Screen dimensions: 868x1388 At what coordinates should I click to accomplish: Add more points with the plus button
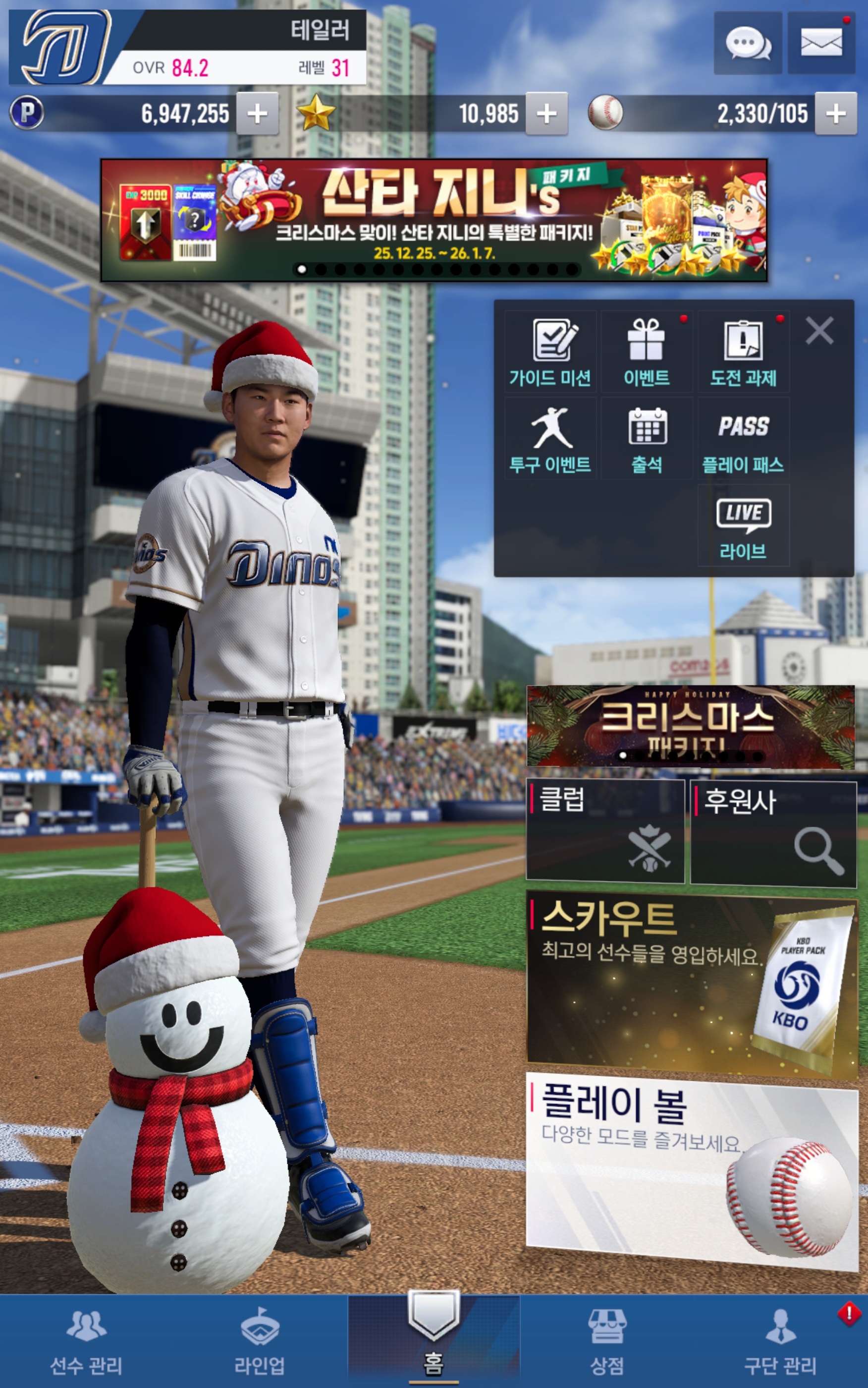257,114
